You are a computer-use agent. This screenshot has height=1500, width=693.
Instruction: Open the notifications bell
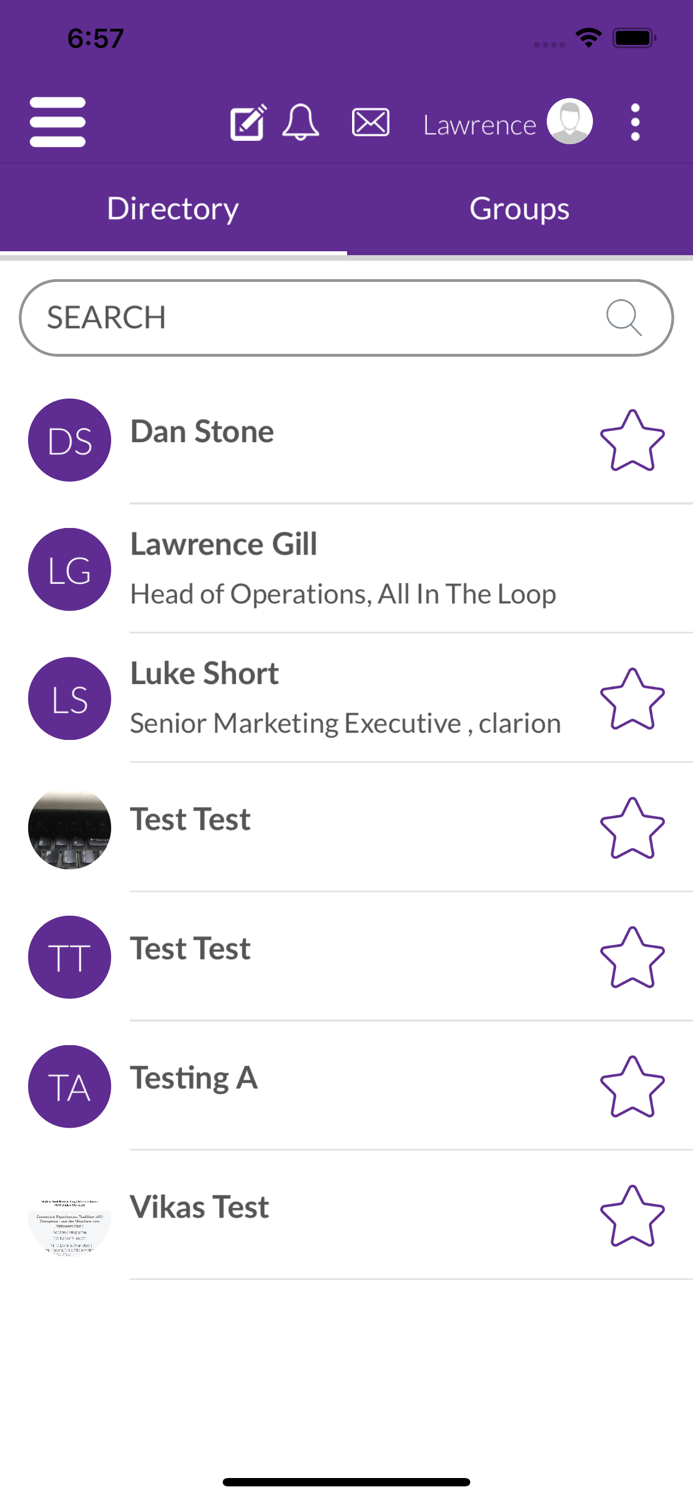300,123
